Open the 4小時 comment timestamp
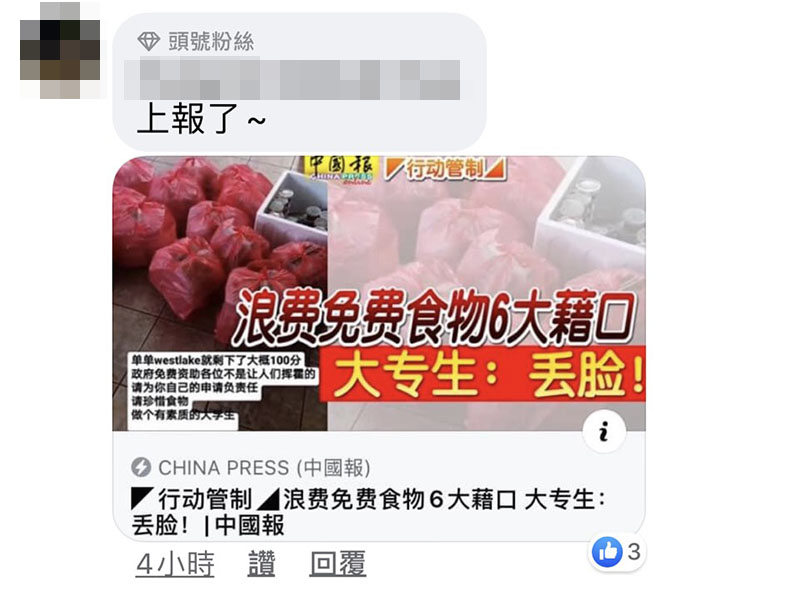800x596 pixels. tap(175, 564)
